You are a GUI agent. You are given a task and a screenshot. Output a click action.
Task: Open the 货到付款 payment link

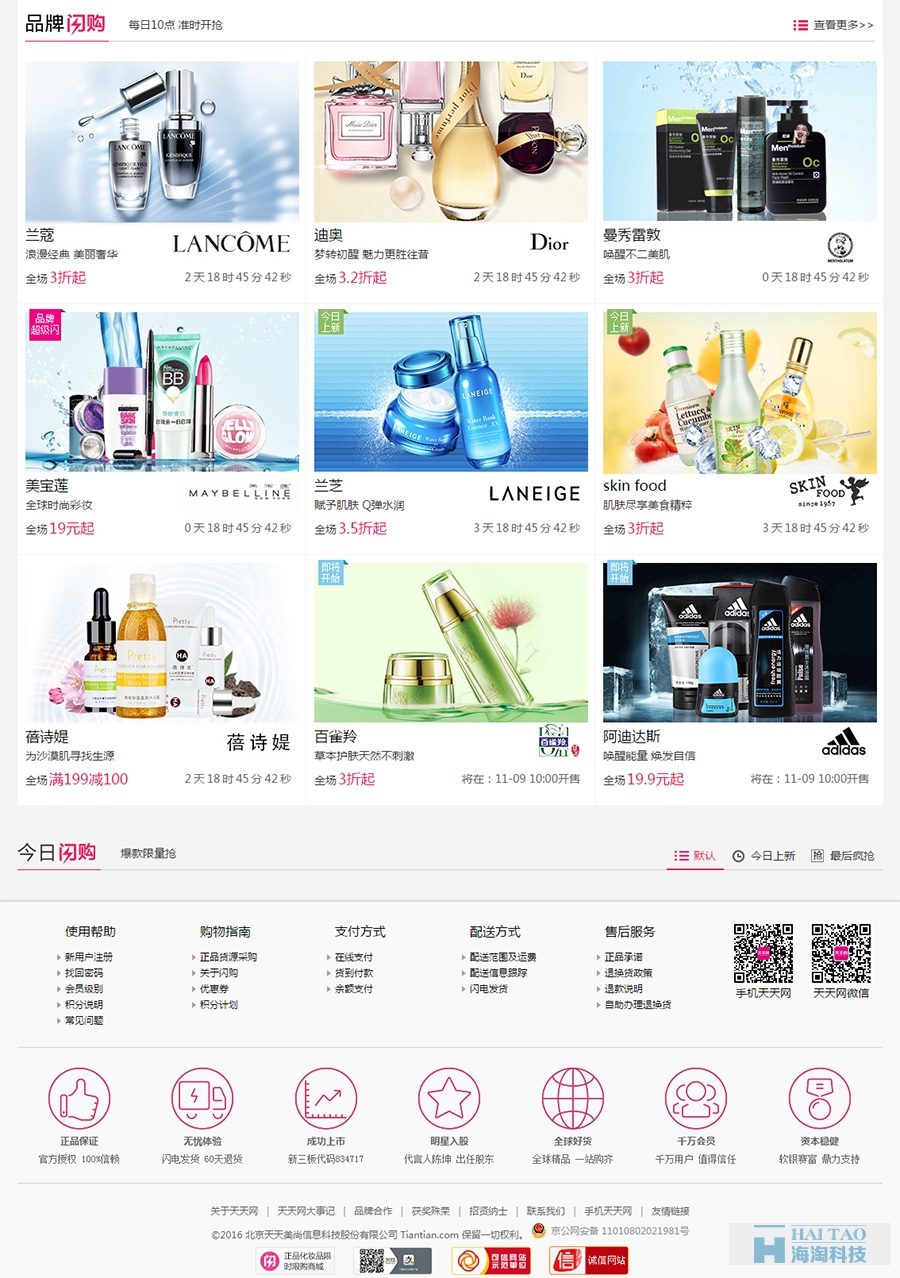pos(354,973)
